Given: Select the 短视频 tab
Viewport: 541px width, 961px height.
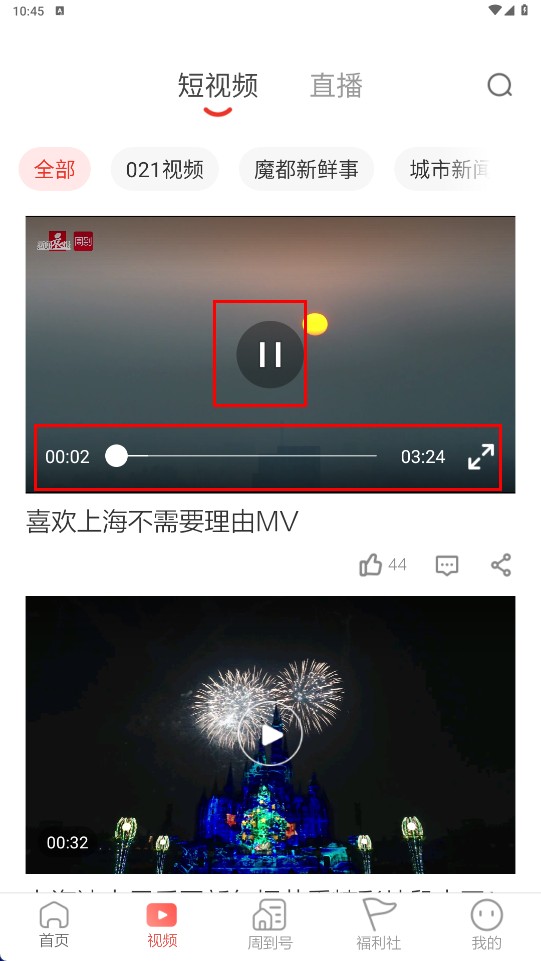Looking at the screenshot, I should 218,85.
